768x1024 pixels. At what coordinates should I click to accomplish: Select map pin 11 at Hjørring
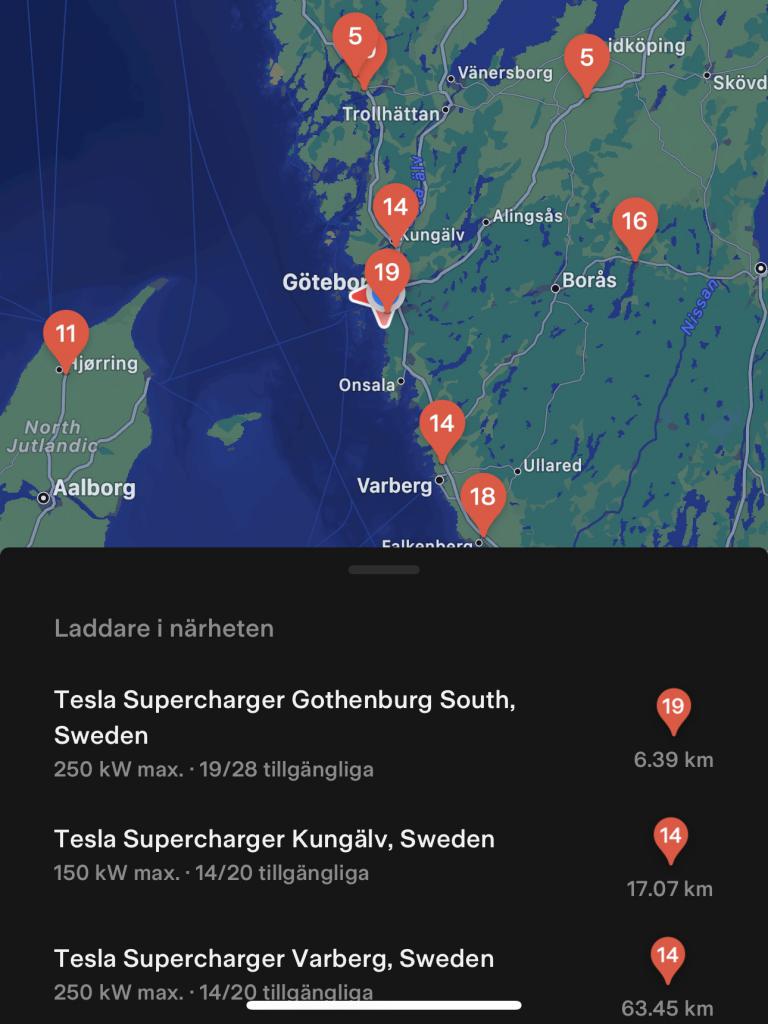(x=66, y=334)
